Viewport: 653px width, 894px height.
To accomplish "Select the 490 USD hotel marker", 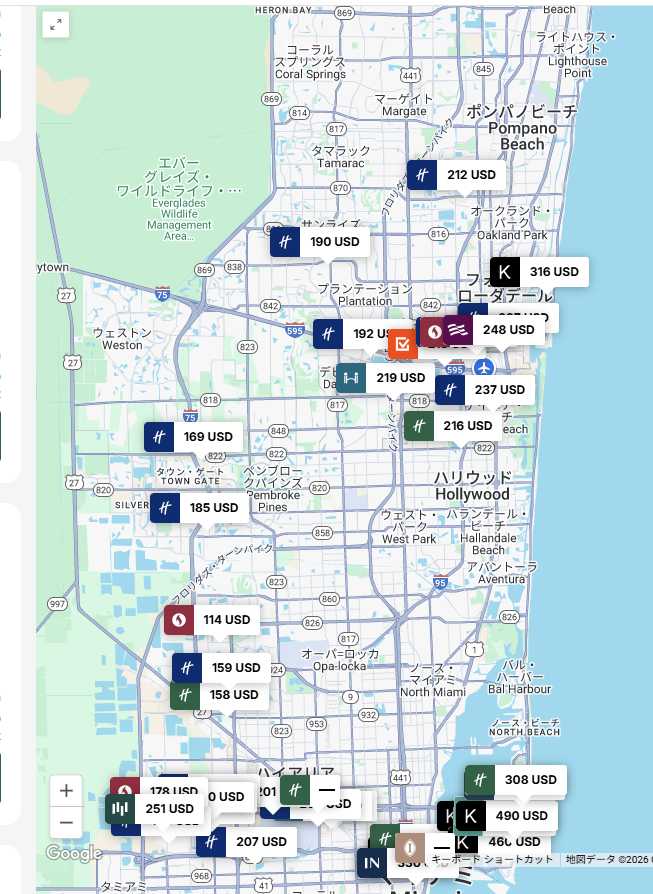I will click(x=506, y=816).
